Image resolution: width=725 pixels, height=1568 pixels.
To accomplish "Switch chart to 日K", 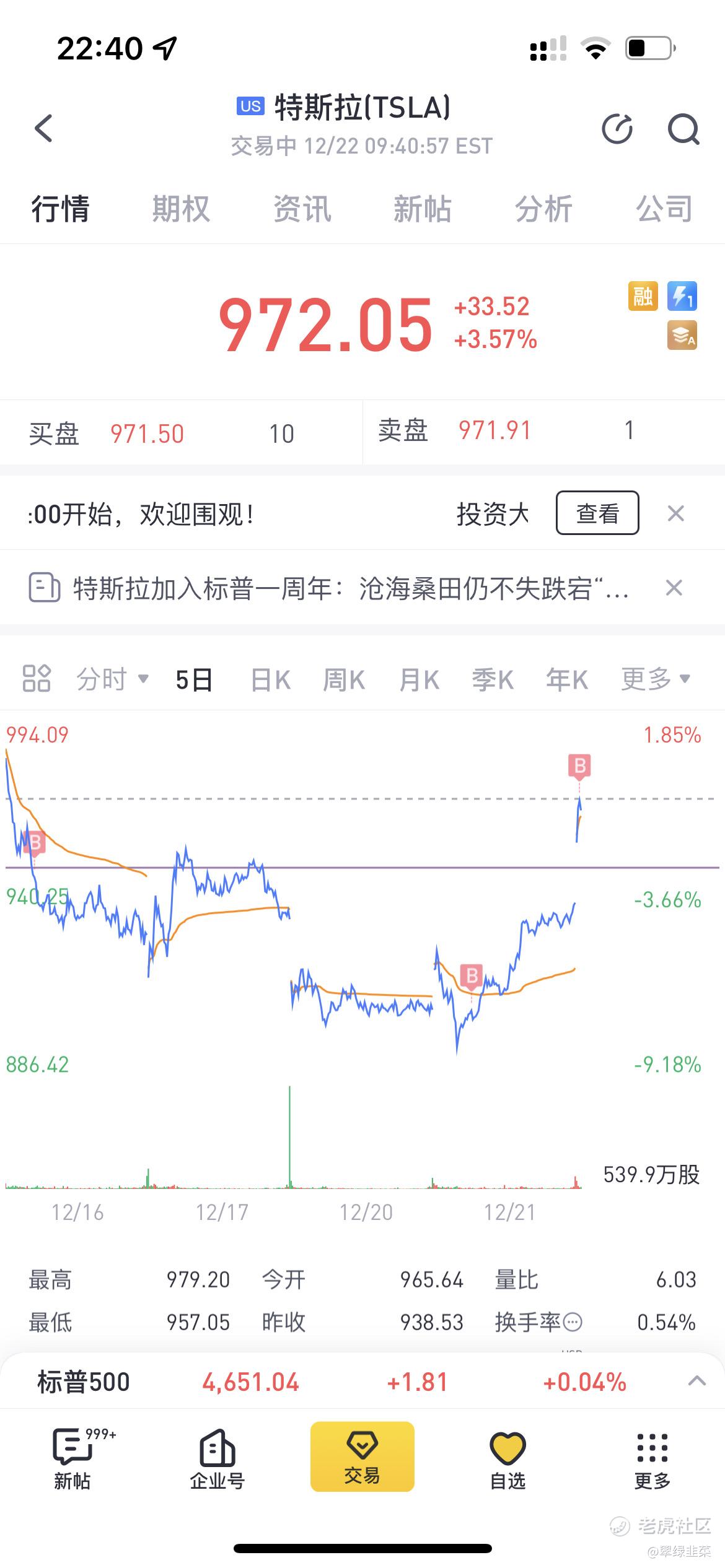I will coord(271,680).
